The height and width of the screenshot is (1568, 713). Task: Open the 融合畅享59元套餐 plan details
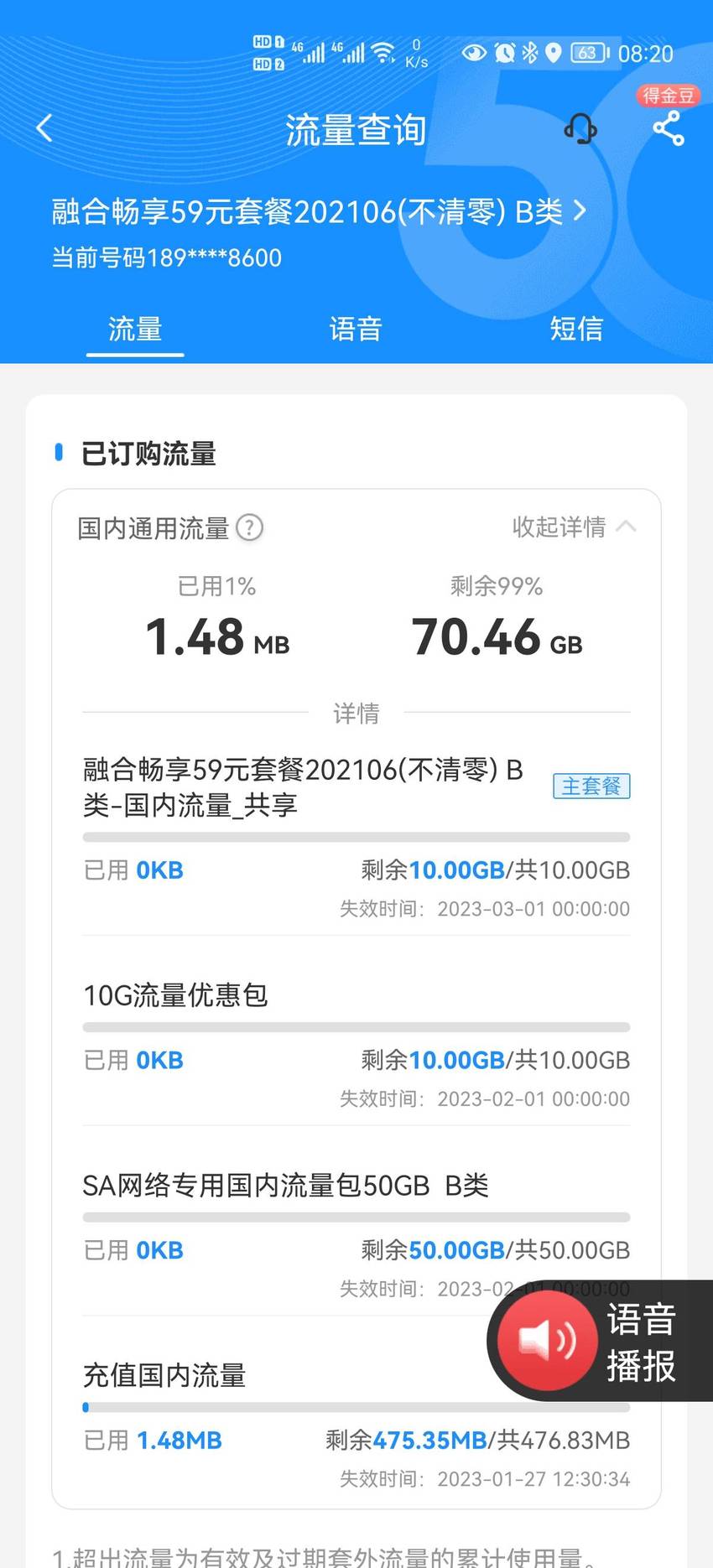[x=319, y=211]
